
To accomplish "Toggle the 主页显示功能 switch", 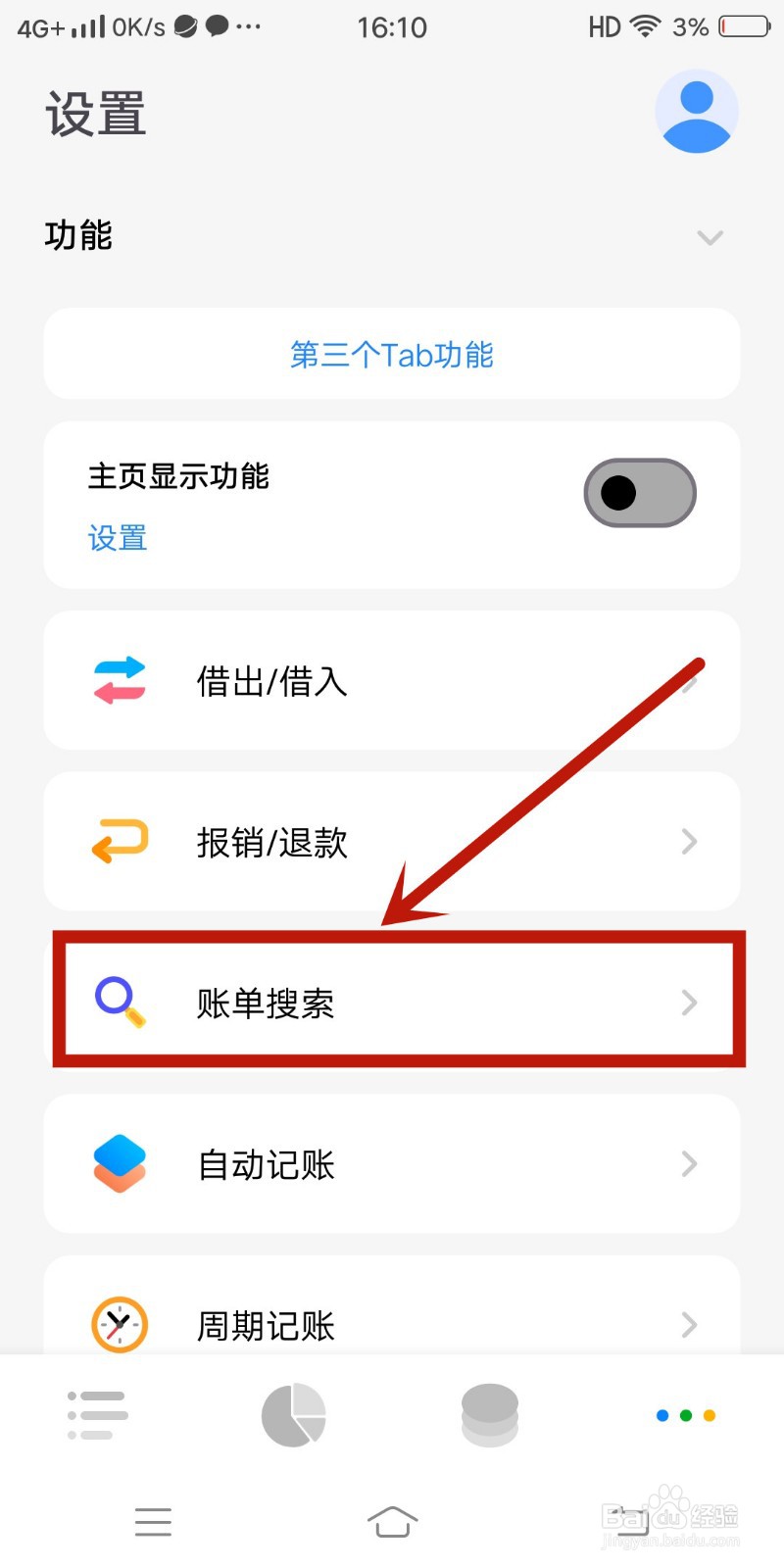I will coord(640,492).
